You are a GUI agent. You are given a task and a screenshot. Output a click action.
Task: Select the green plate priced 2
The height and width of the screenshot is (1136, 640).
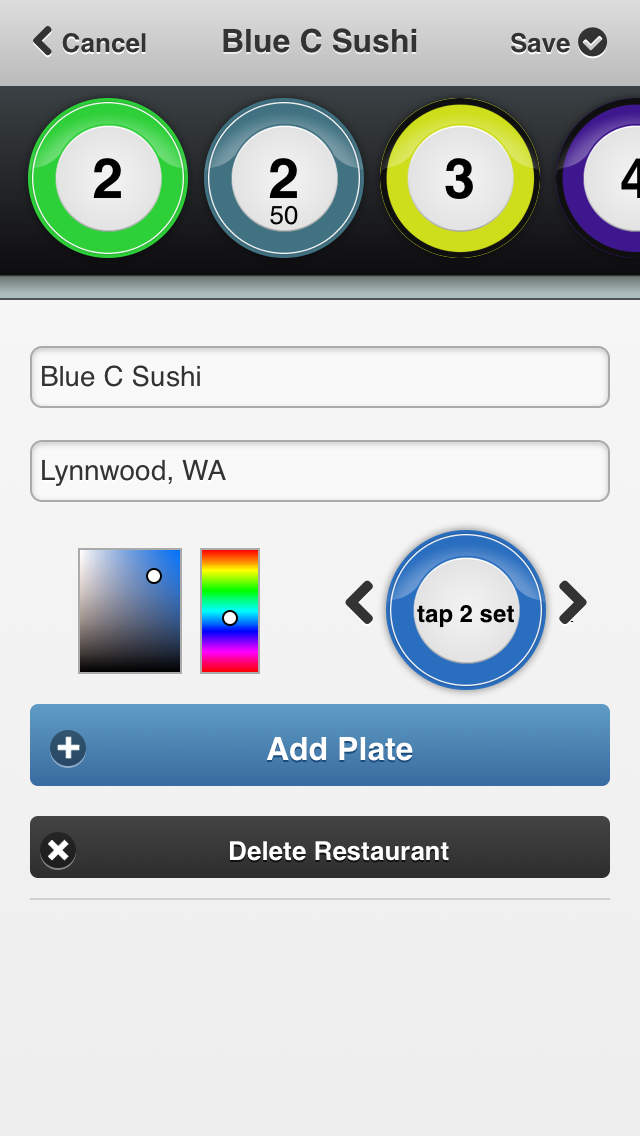coord(108,178)
